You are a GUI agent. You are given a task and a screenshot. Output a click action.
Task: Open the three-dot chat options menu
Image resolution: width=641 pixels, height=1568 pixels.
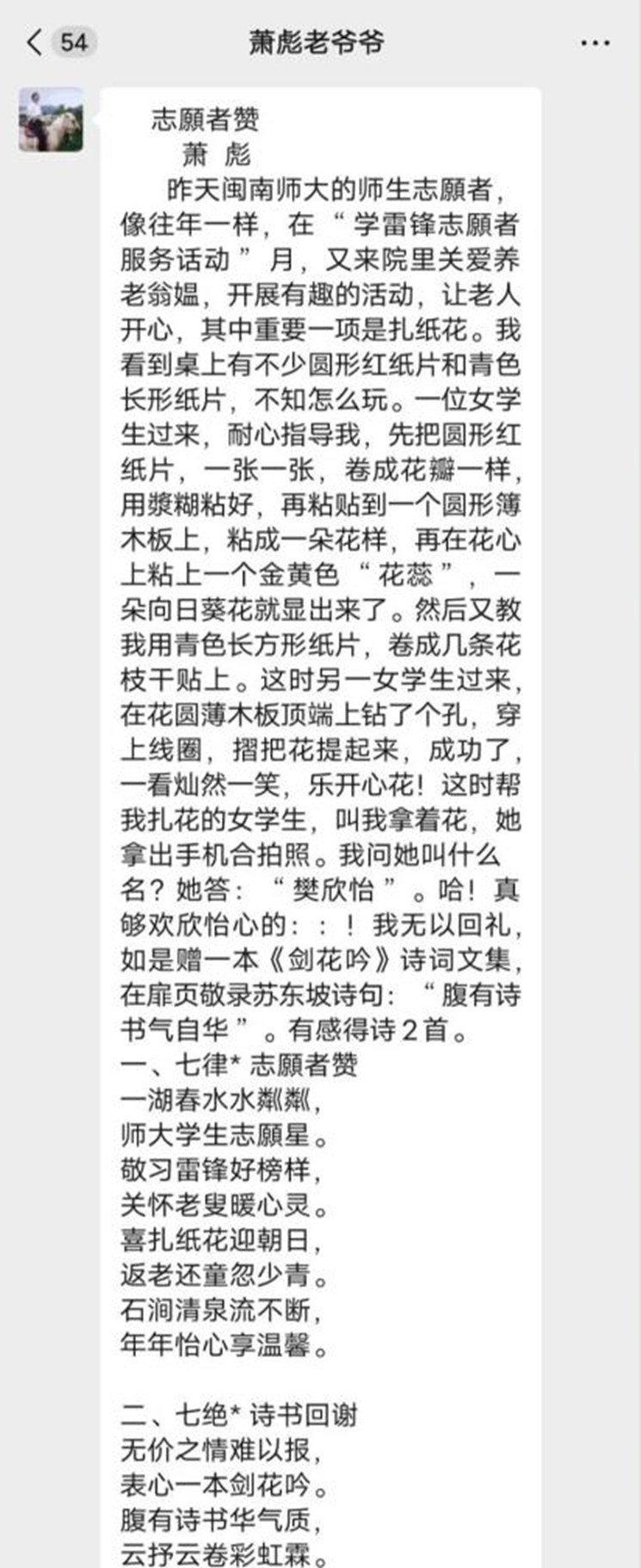click(595, 43)
